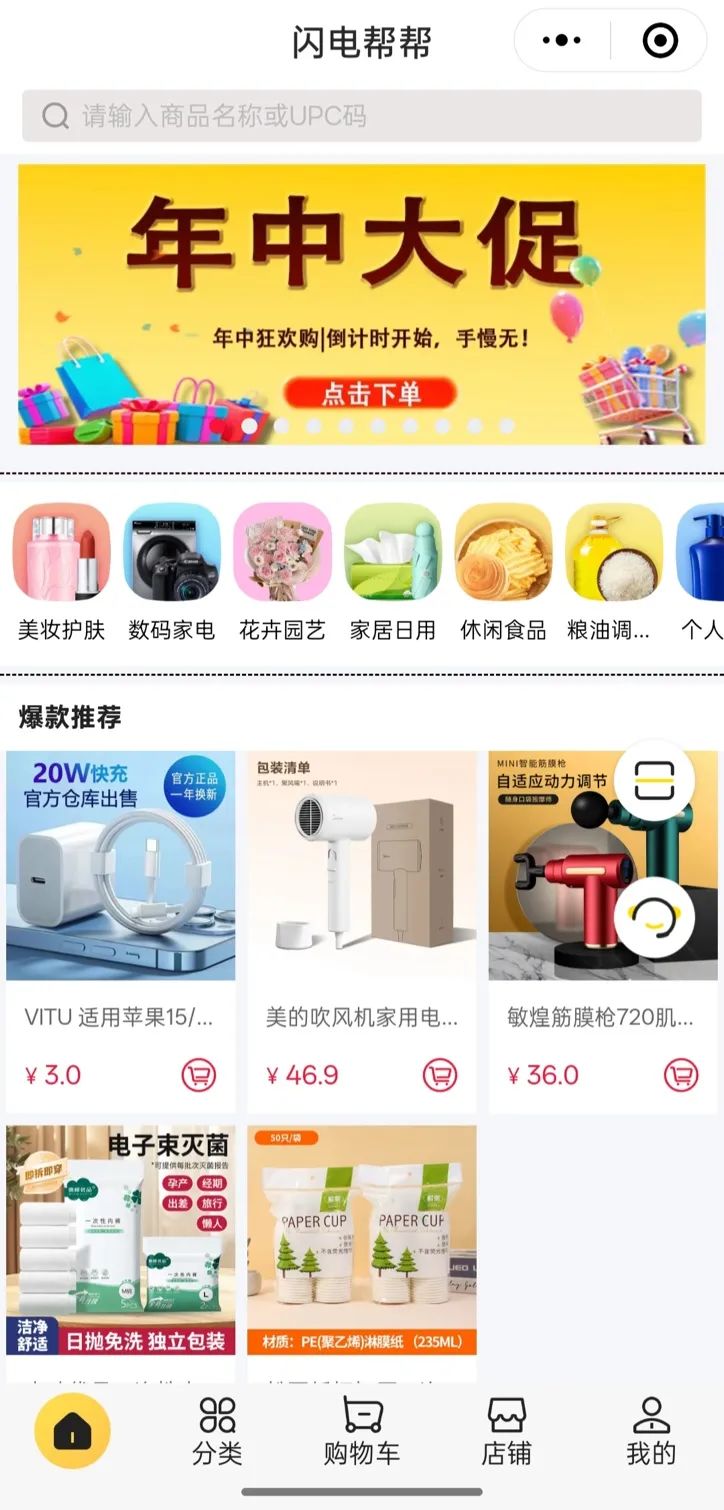The height and width of the screenshot is (1510, 724).
Task: Close the mini program via circle icon
Action: [659, 40]
